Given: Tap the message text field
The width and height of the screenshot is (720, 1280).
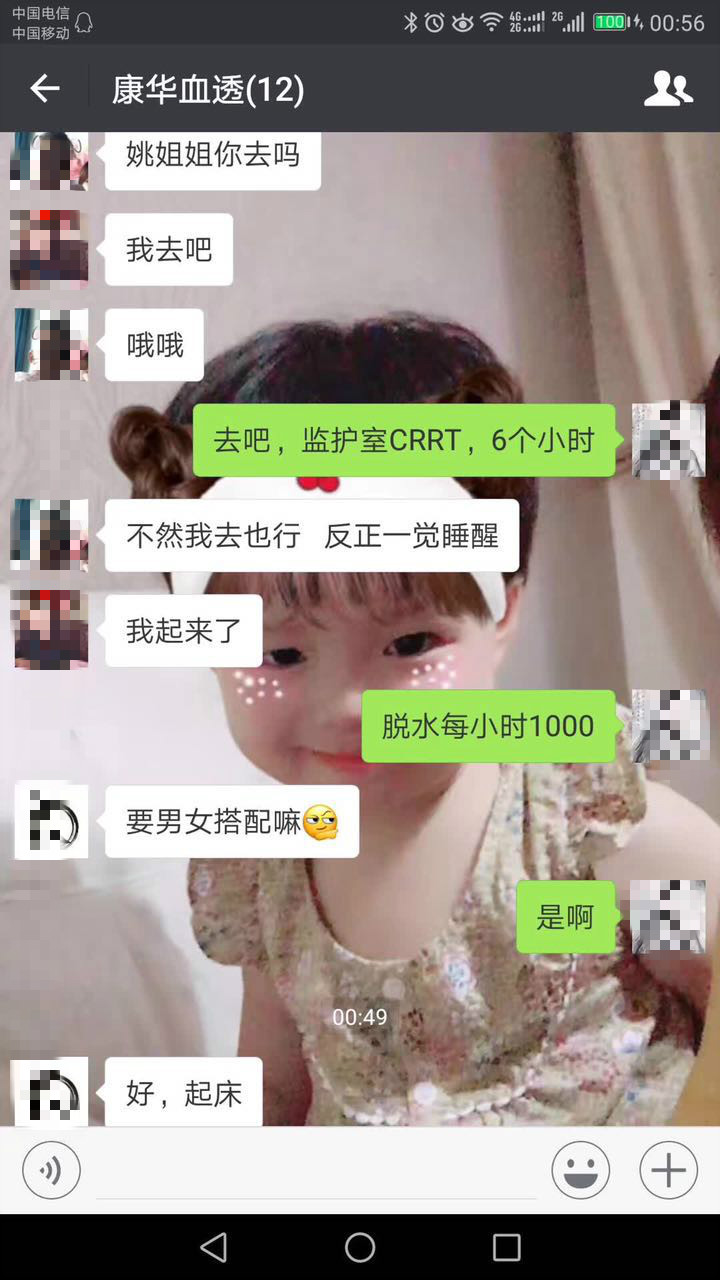Looking at the screenshot, I should [315, 1172].
